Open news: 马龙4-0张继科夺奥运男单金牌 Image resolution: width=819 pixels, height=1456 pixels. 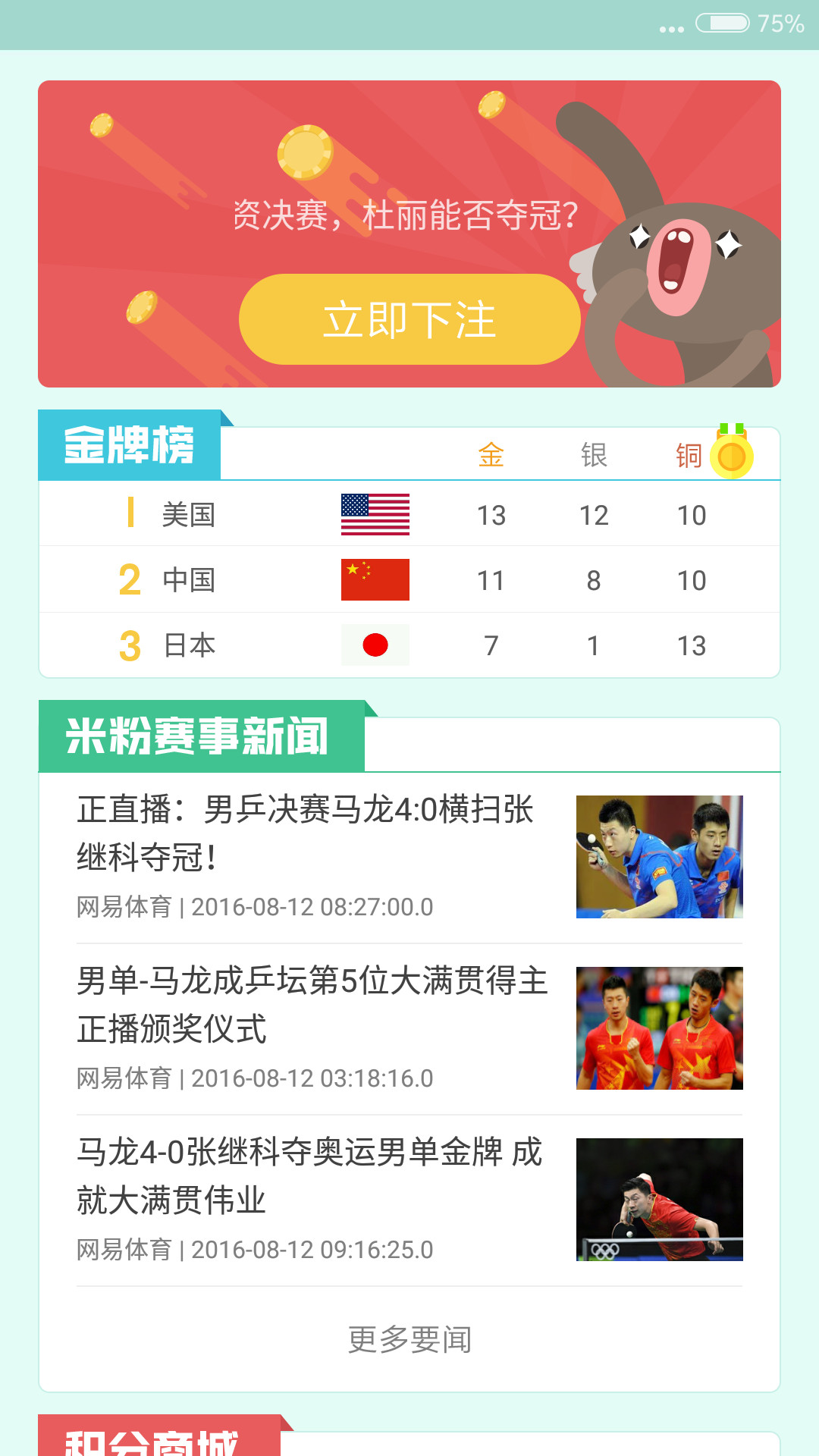pos(409,1200)
